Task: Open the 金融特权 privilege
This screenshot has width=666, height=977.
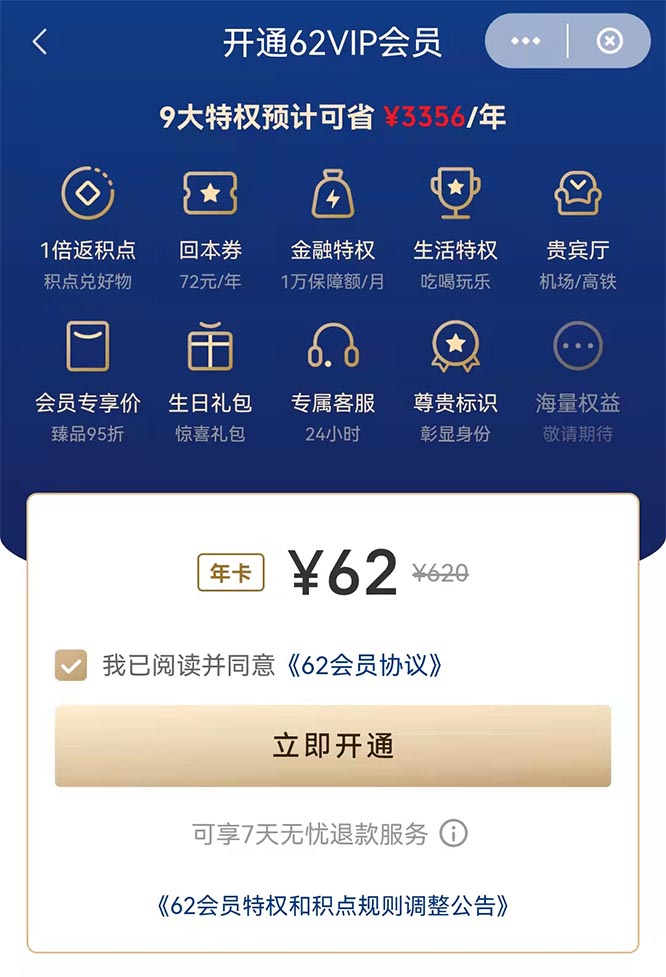Action: [333, 225]
